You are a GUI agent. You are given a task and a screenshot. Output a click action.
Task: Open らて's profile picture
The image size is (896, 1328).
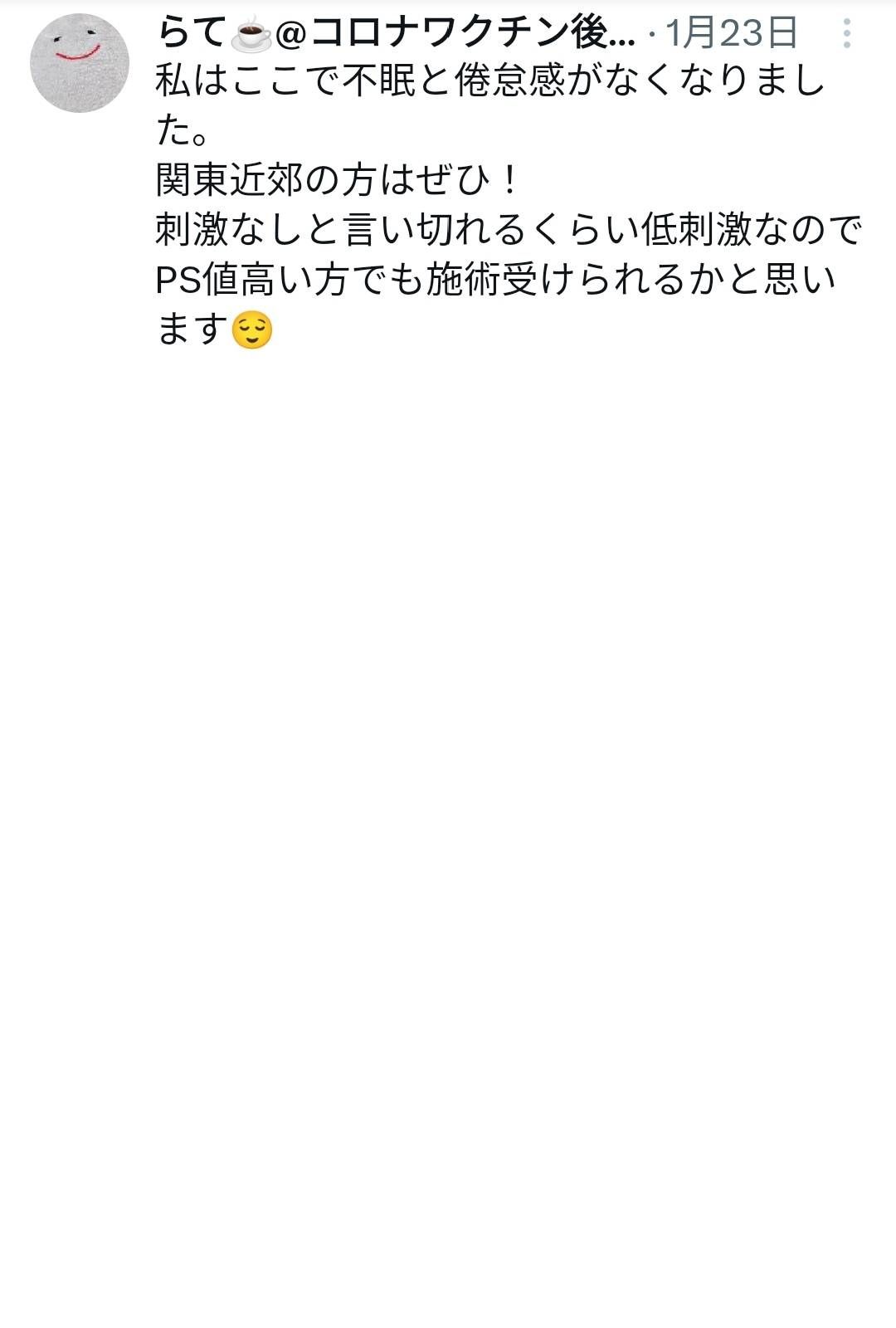click(x=80, y=63)
